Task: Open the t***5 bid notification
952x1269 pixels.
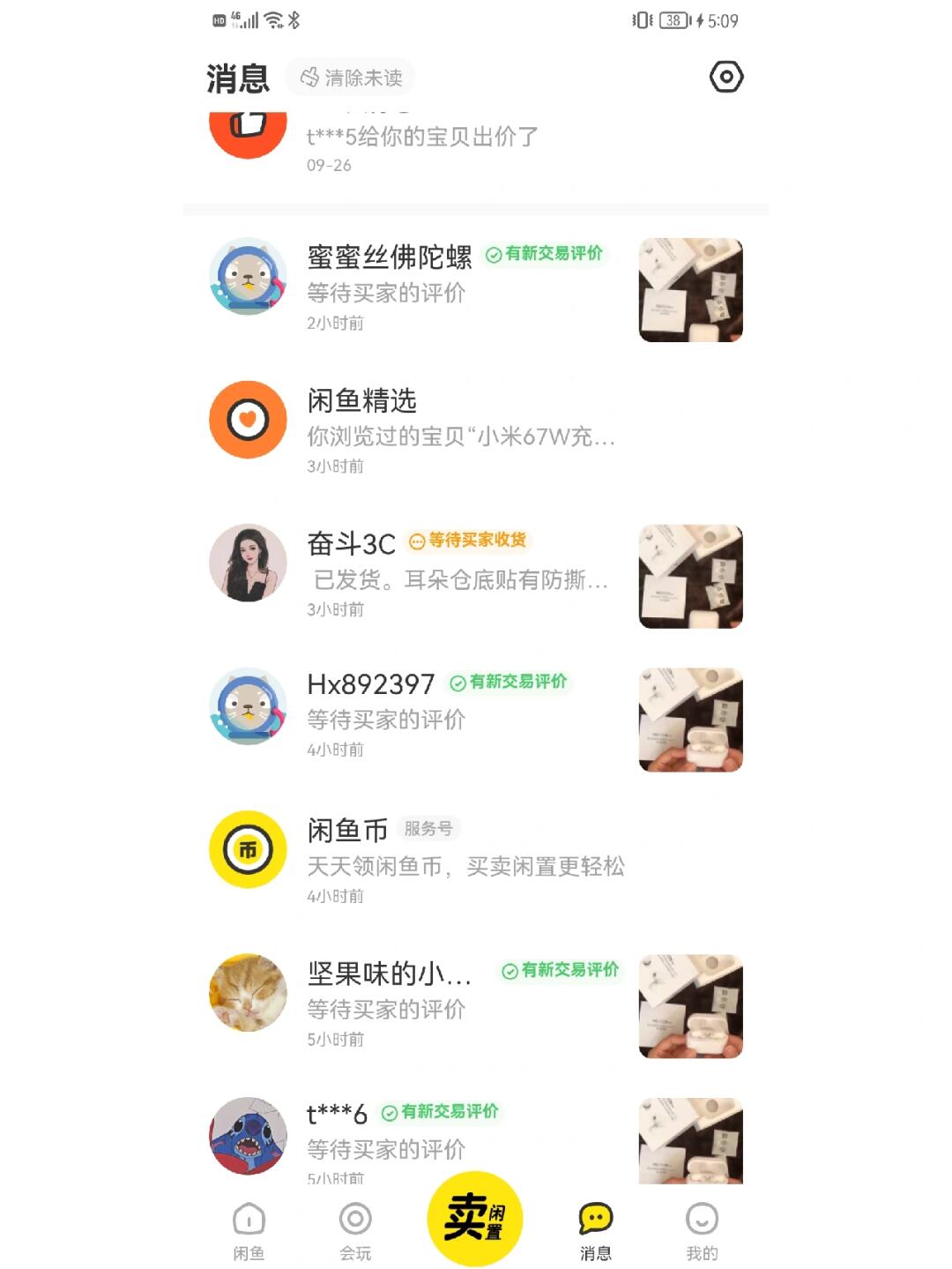Action: pyautogui.click(x=423, y=141)
